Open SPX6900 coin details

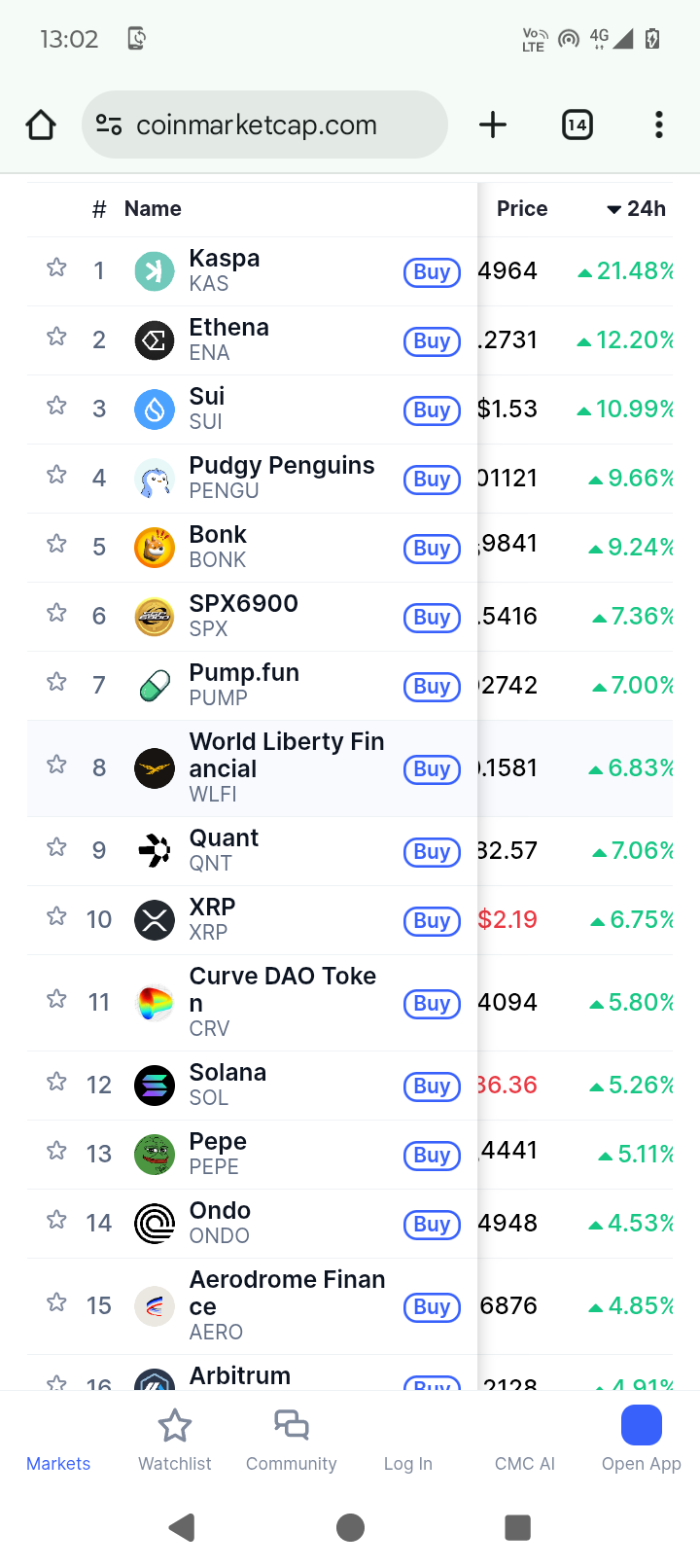click(x=243, y=616)
